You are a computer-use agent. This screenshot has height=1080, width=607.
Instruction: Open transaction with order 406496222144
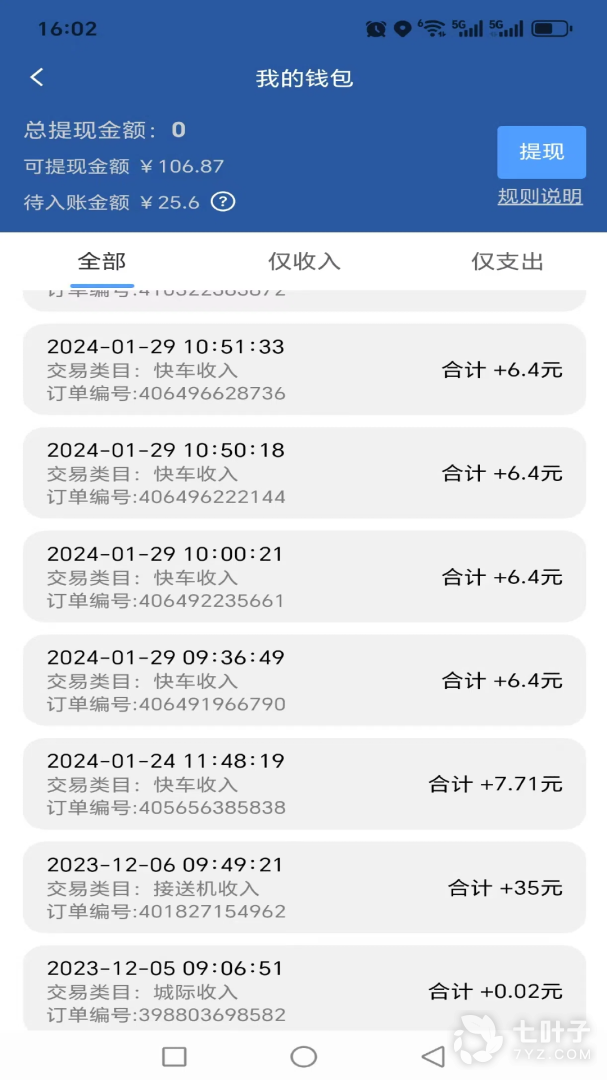click(304, 472)
